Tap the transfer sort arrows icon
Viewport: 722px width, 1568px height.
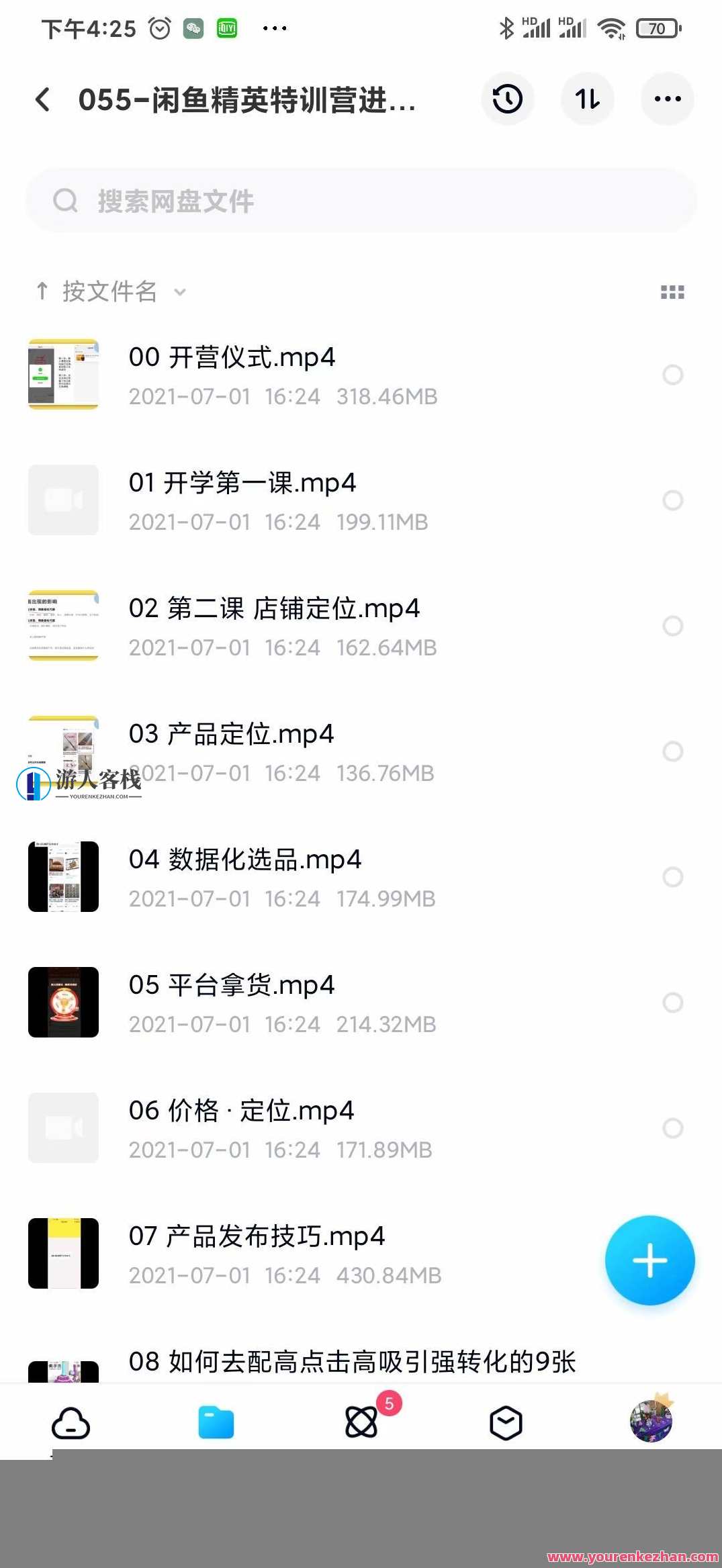pyautogui.click(x=588, y=99)
